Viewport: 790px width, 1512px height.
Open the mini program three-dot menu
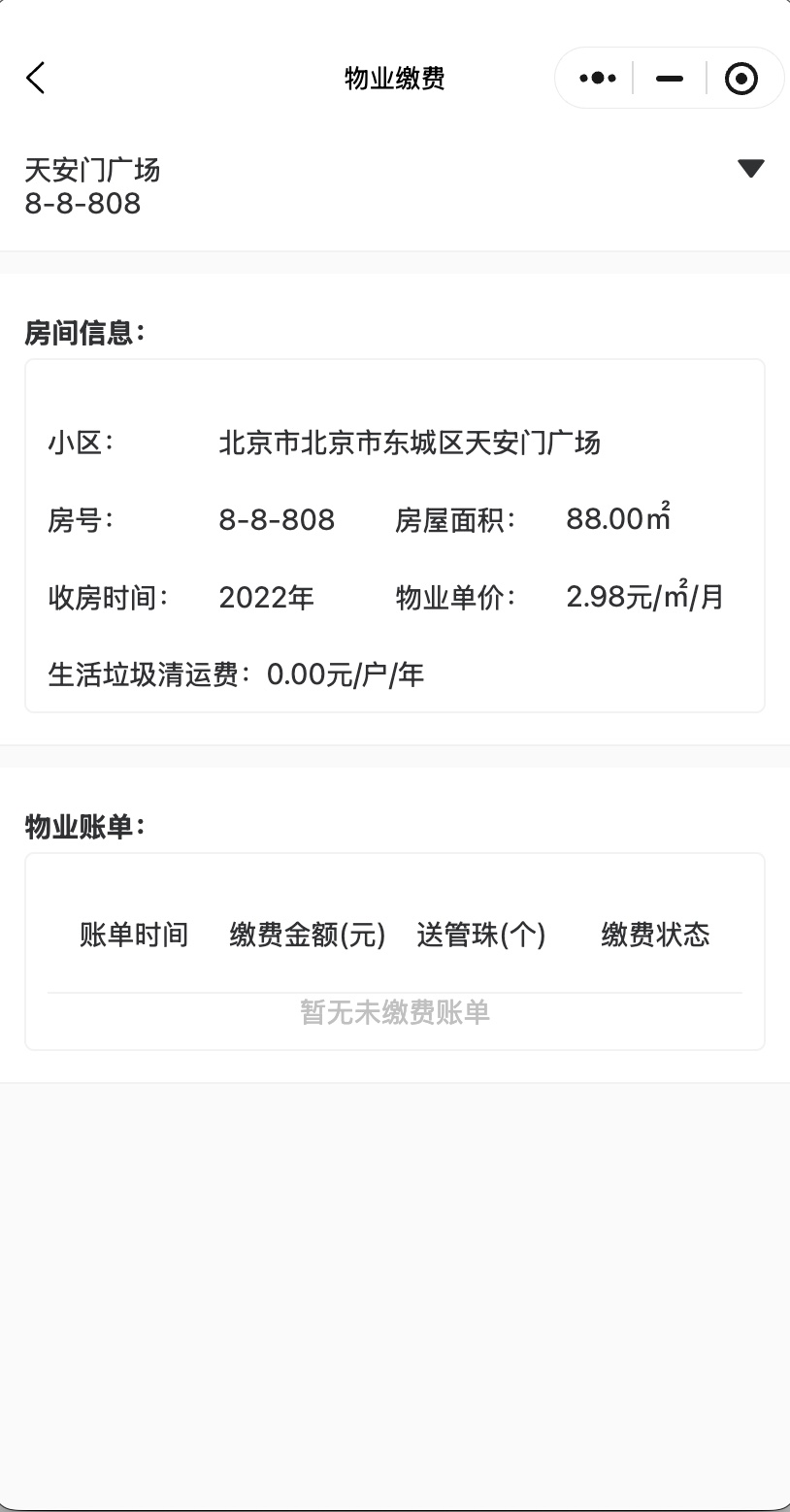tap(598, 78)
